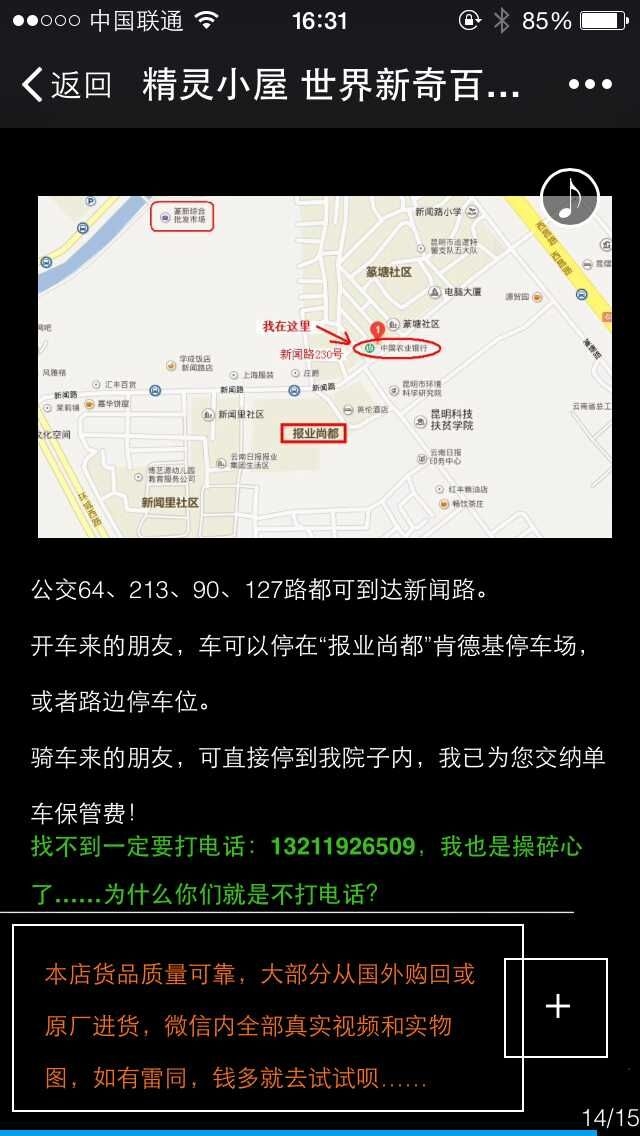
Task: Go back with the 返回 button
Action: pyautogui.click(x=66, y=85)
